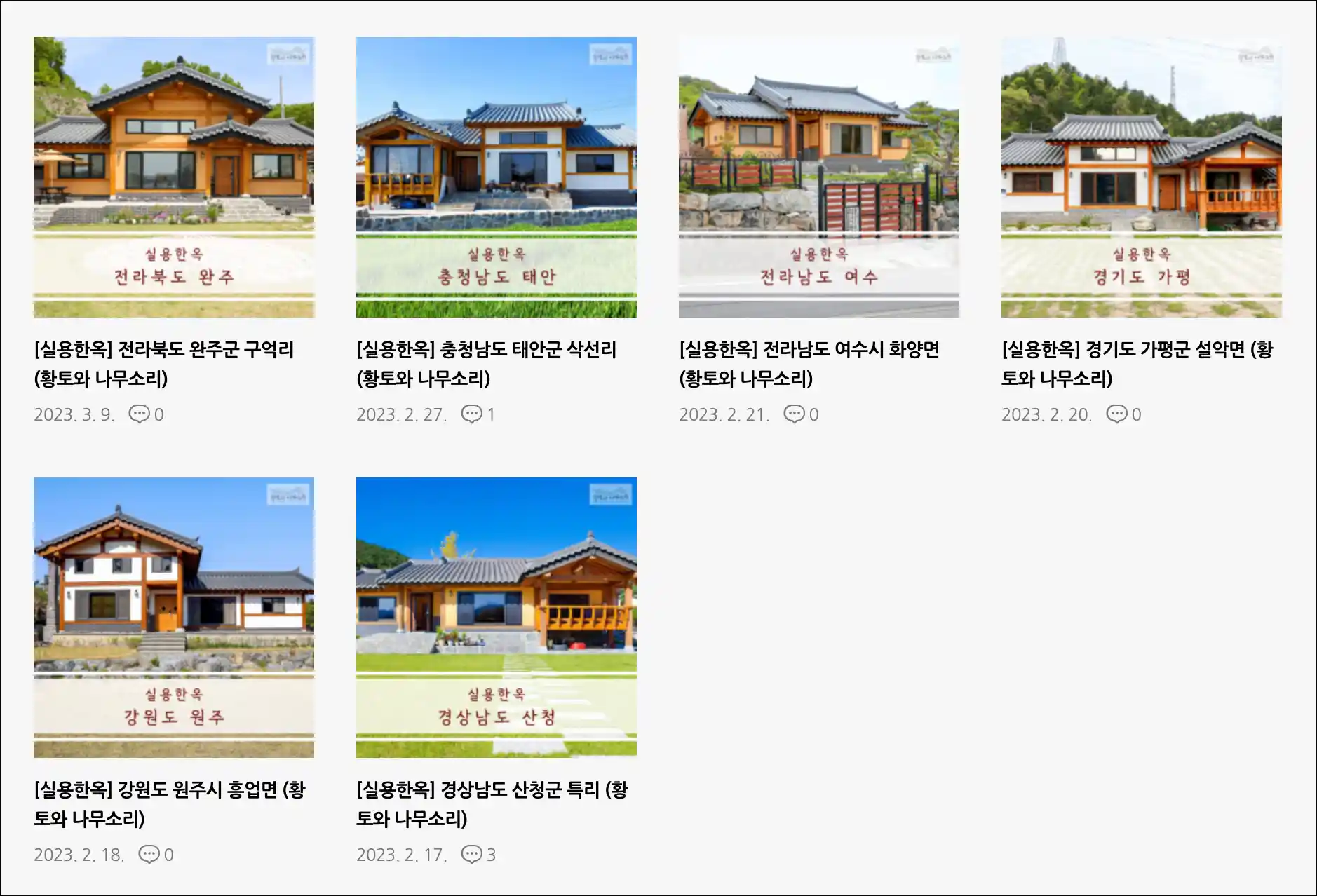Screen dimensions: 1317x896
Task: Open the 강원도 원주 hanok thumbnail
Action: (x=174, y=617)
